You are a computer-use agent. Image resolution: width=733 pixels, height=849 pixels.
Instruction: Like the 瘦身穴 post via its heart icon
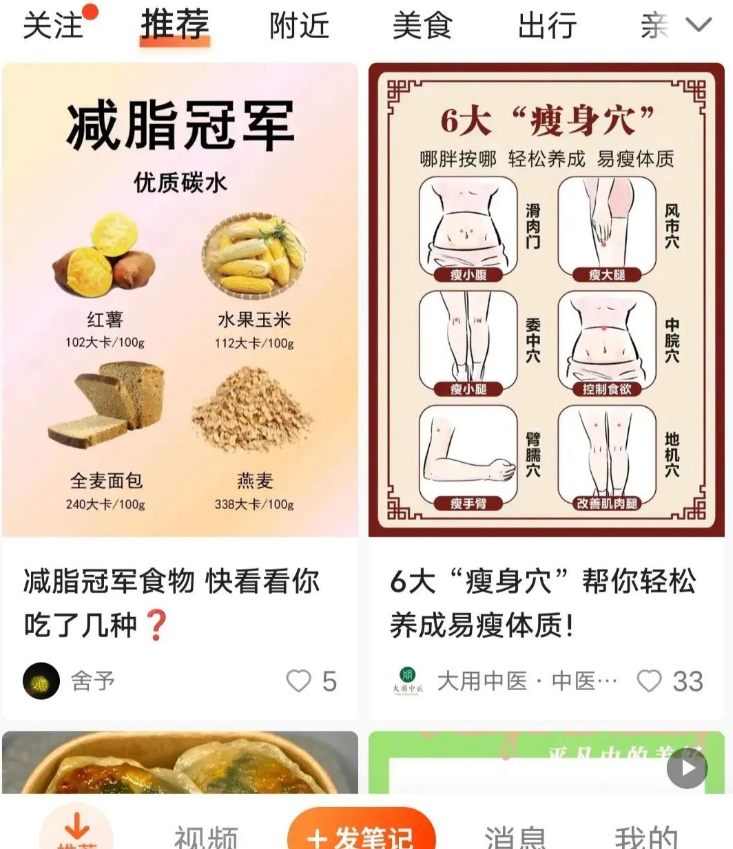pos(650,681)
